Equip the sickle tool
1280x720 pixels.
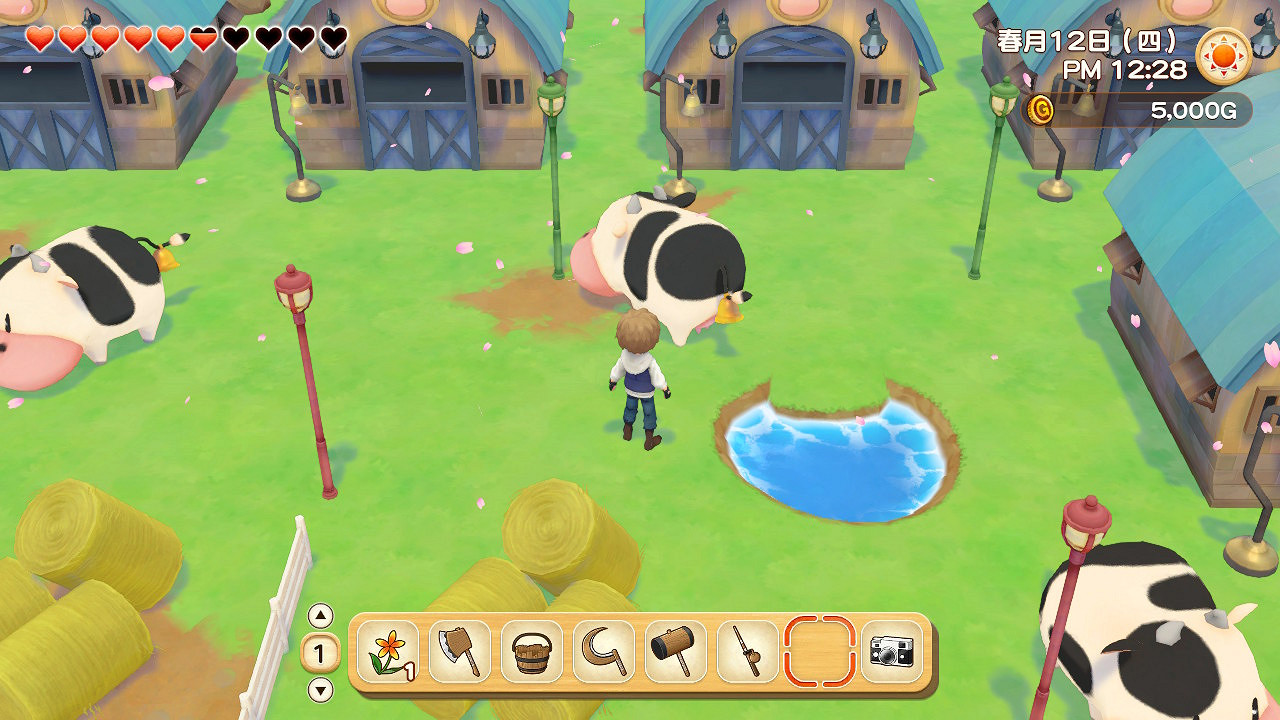point(604,652)
